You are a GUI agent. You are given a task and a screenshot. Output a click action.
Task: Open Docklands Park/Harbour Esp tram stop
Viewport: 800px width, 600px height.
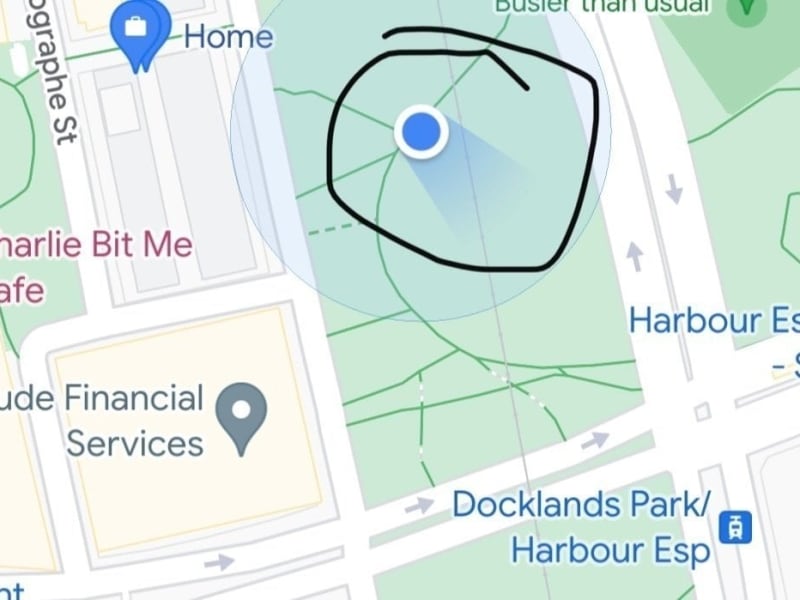pos(736,526)
